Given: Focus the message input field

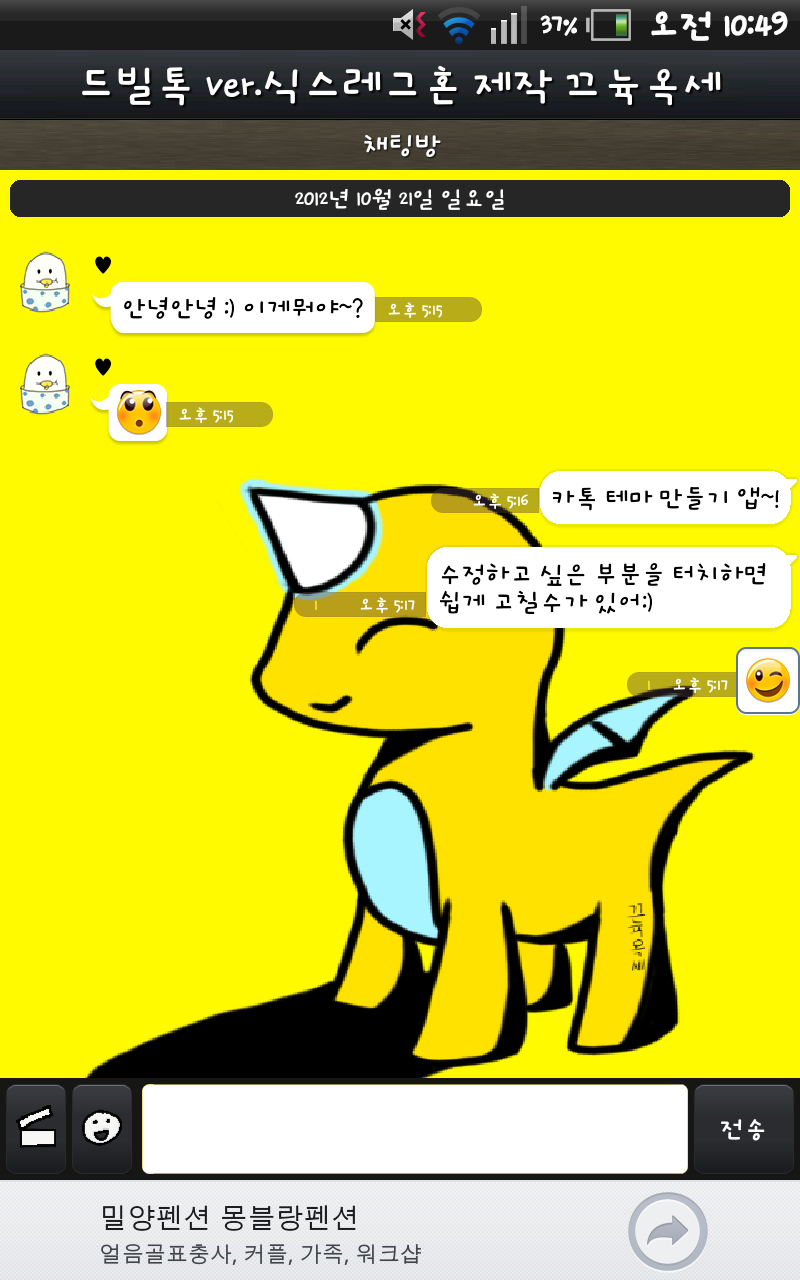Looking at the screenshot, I should (x=414, y=1129).
